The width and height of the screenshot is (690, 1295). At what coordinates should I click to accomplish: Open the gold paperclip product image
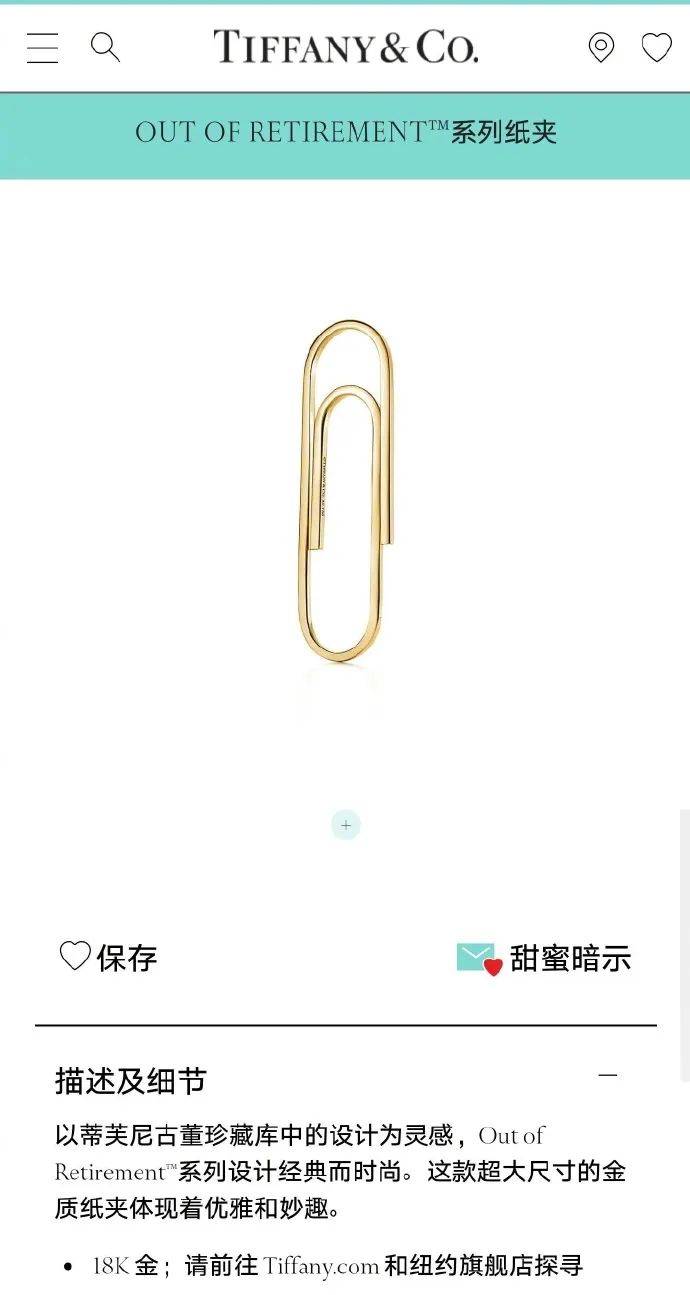pos(346,490)
